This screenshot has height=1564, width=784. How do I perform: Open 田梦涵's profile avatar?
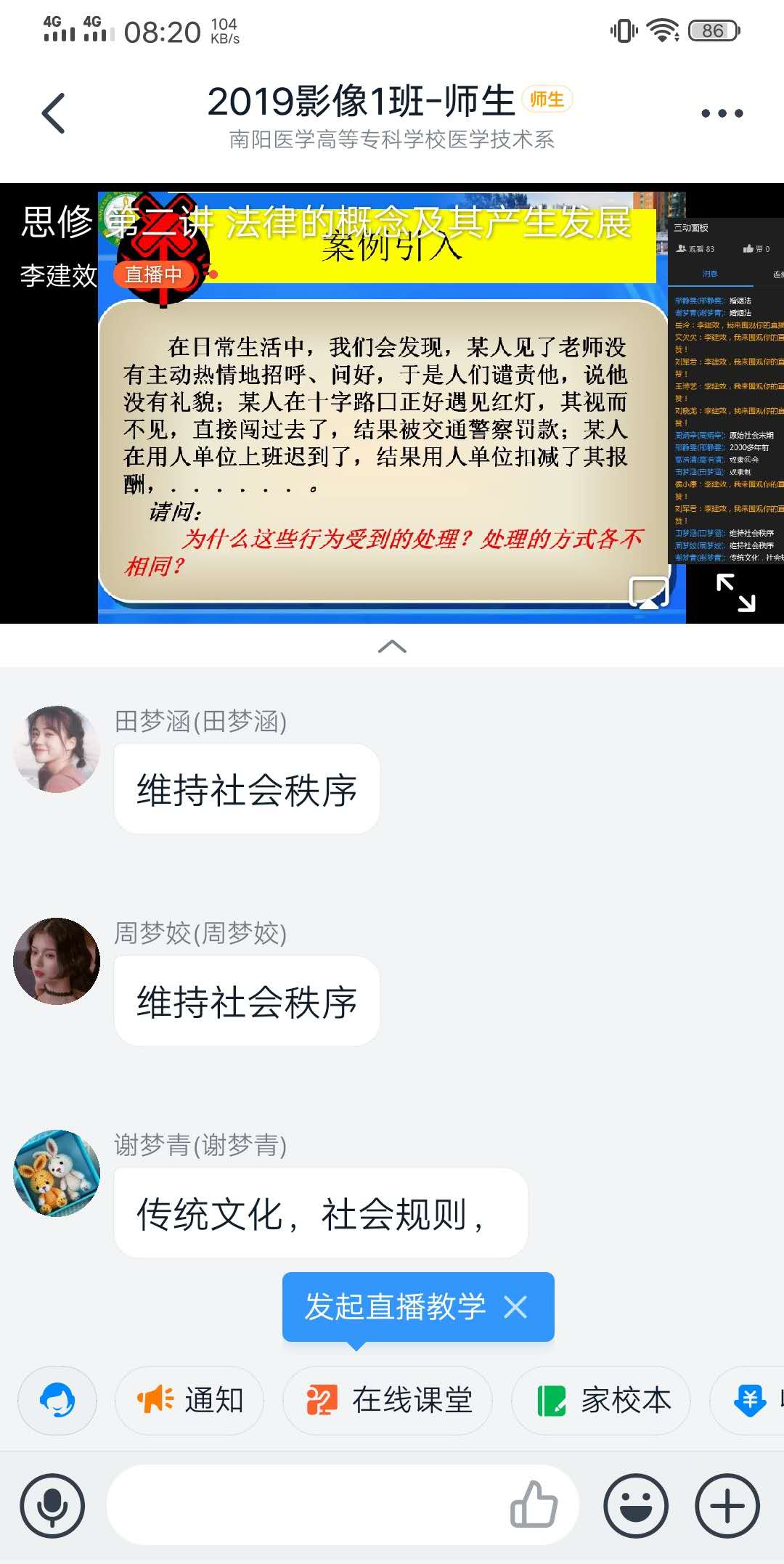pyautogui.click(x=57, y=749)
